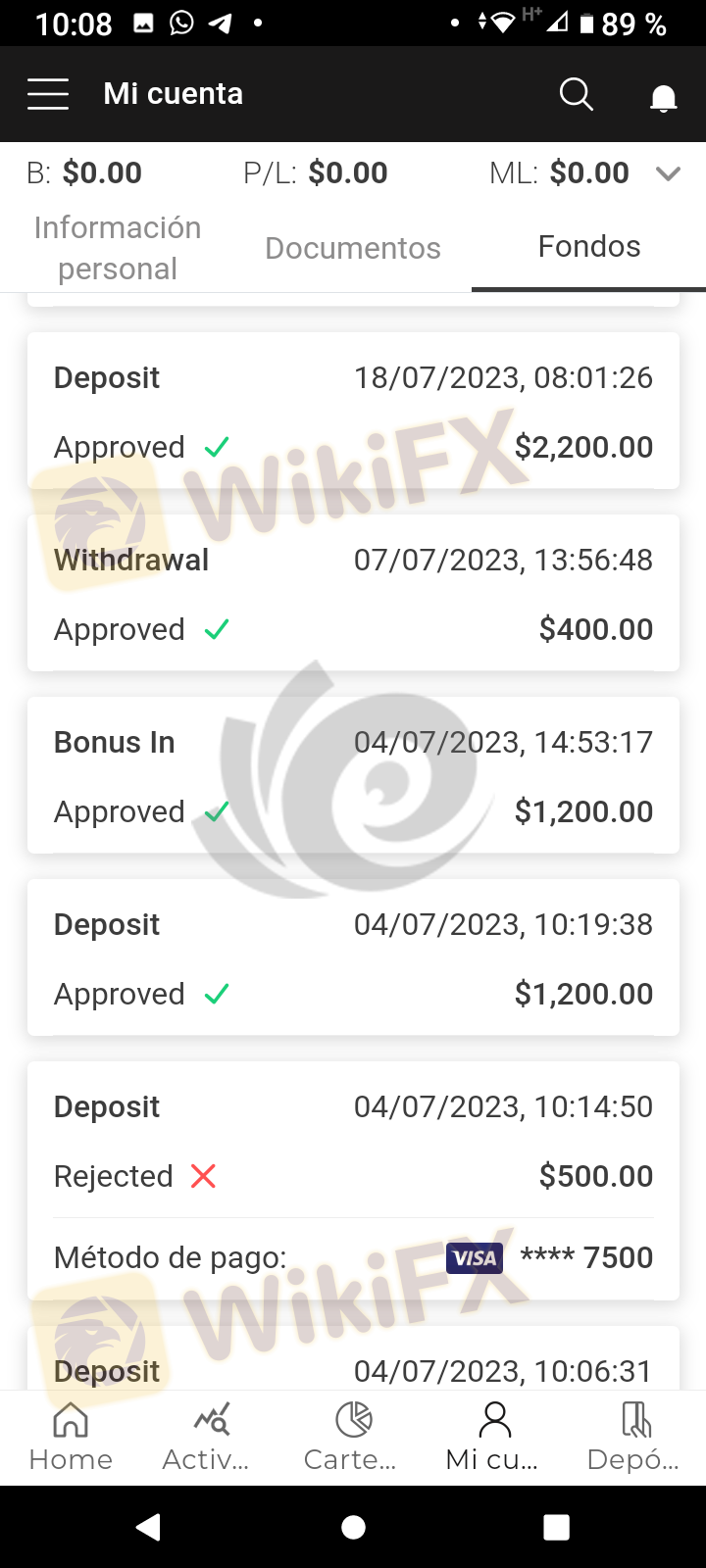
Task: Open the search icon
Action: tap(577, 94)
